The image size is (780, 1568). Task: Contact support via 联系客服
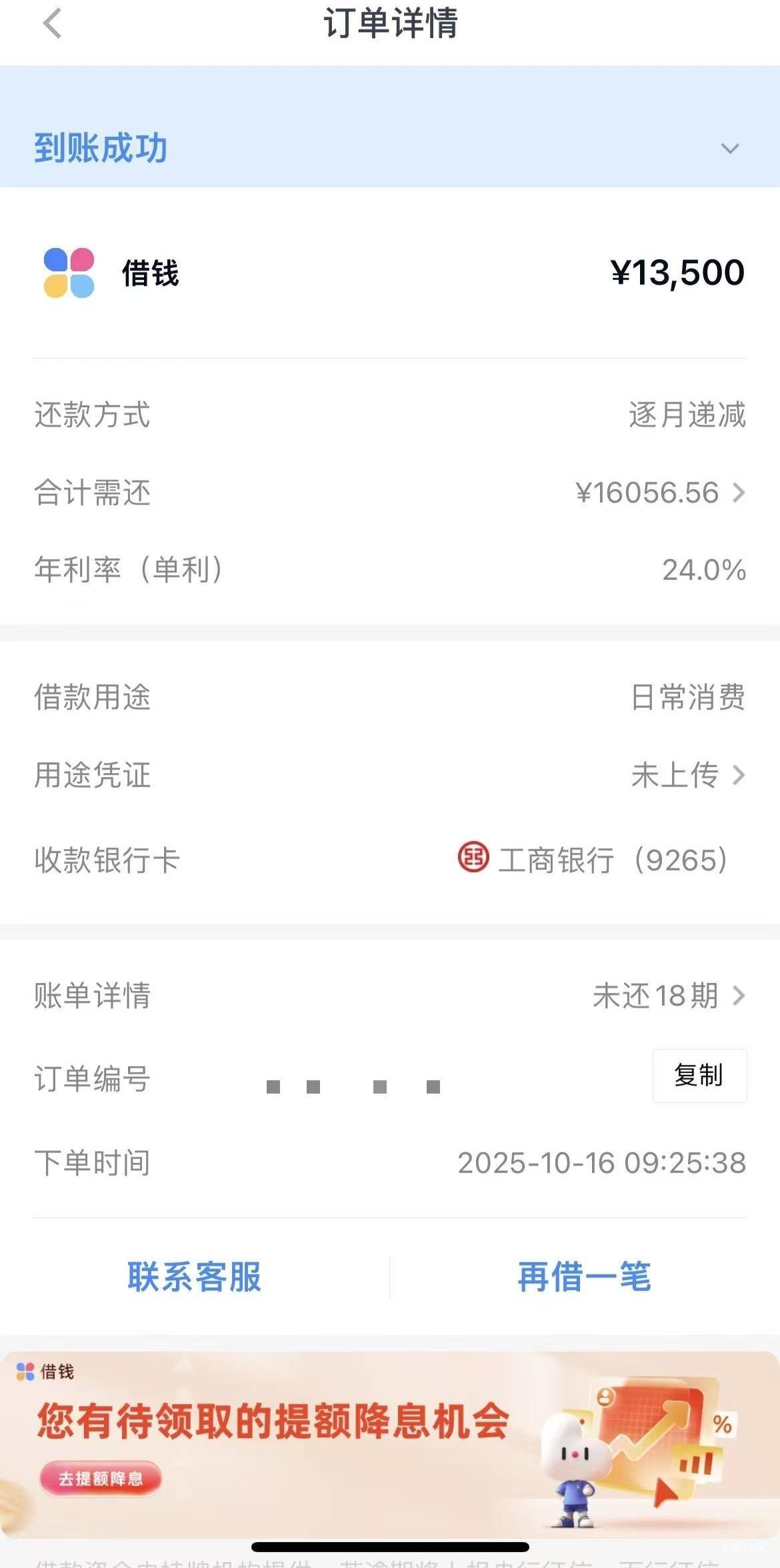coord(194,1277)
